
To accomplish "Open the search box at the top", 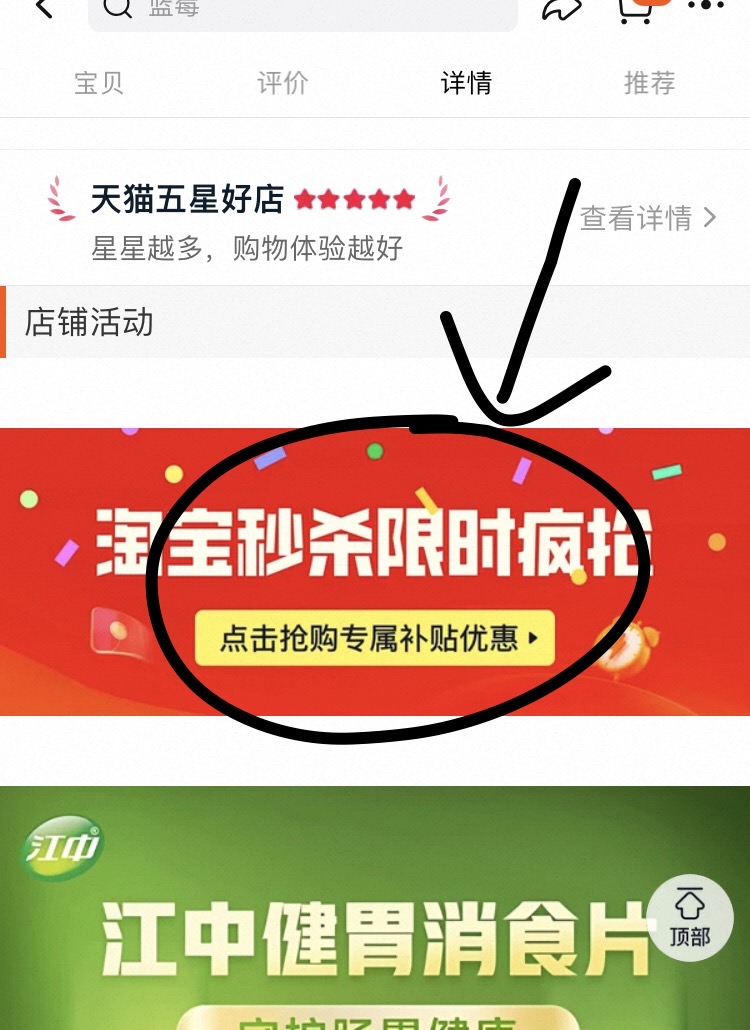I will (x=302, y=10).
